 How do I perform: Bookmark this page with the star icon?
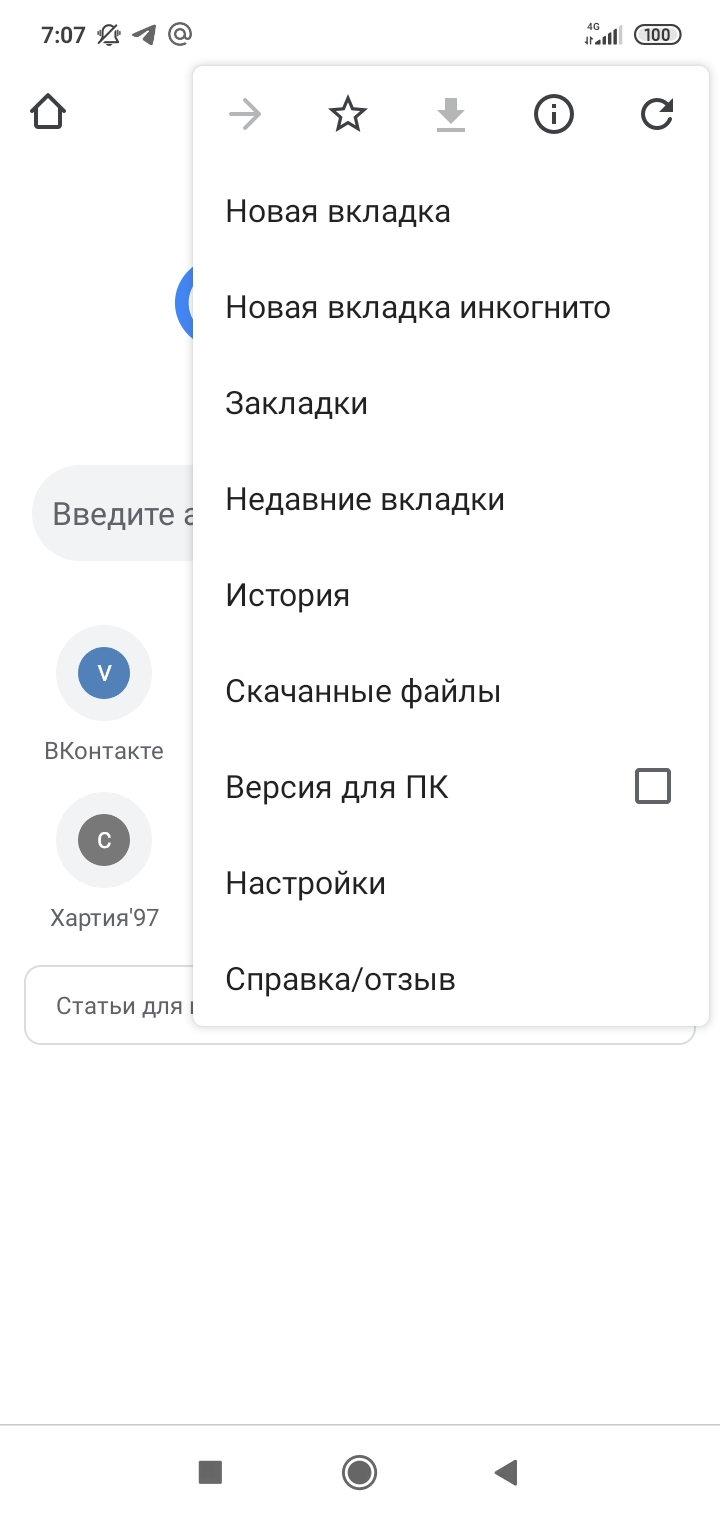click(347, 114)
